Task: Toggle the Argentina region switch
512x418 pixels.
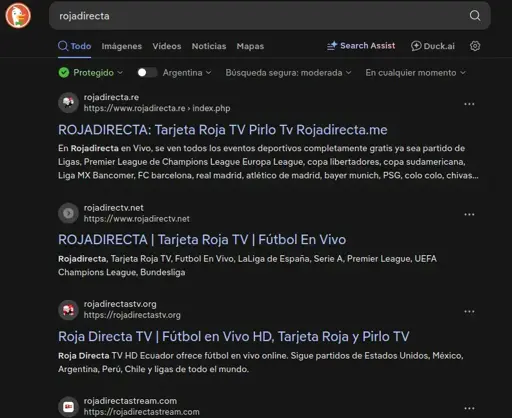Action: [x=147, y=72]
